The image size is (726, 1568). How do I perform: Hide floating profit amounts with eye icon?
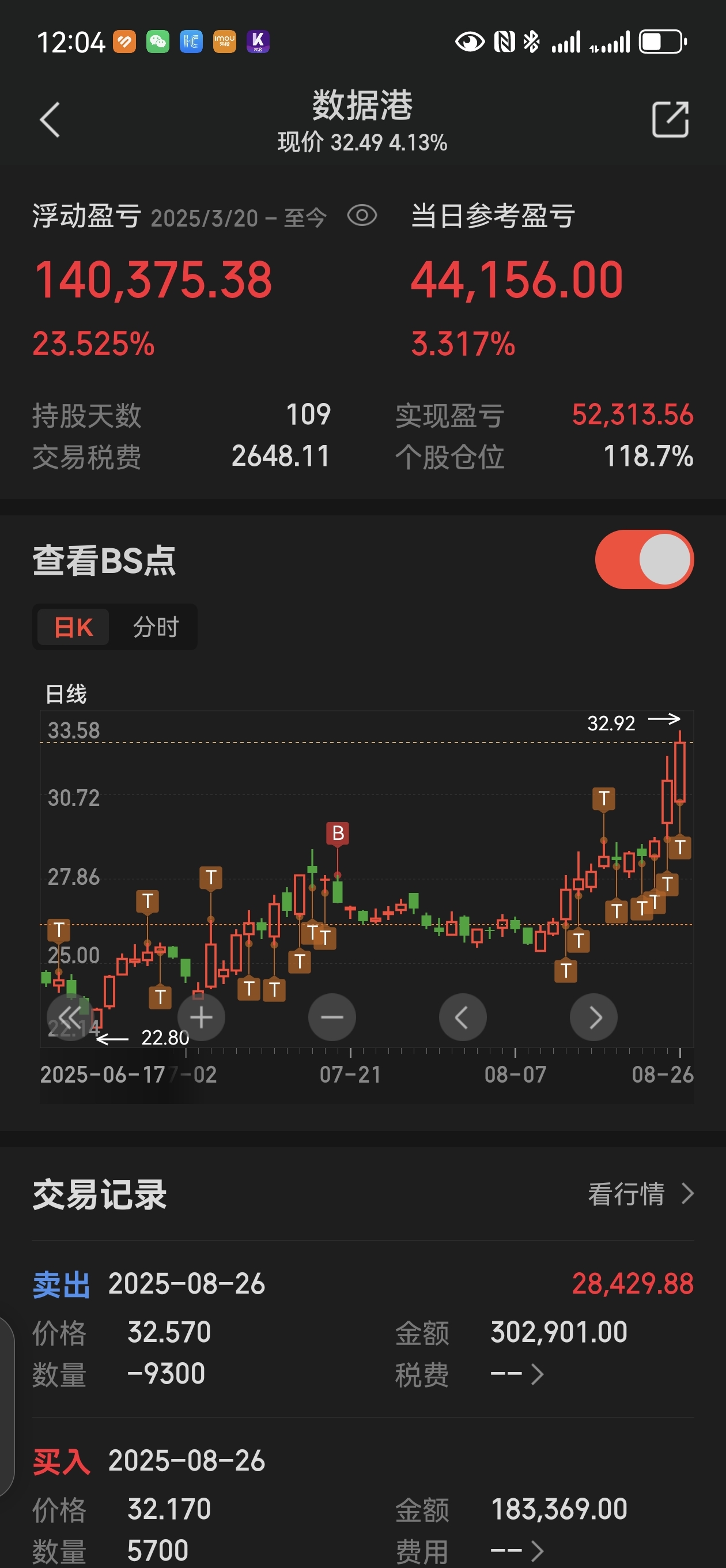[362, 216]
